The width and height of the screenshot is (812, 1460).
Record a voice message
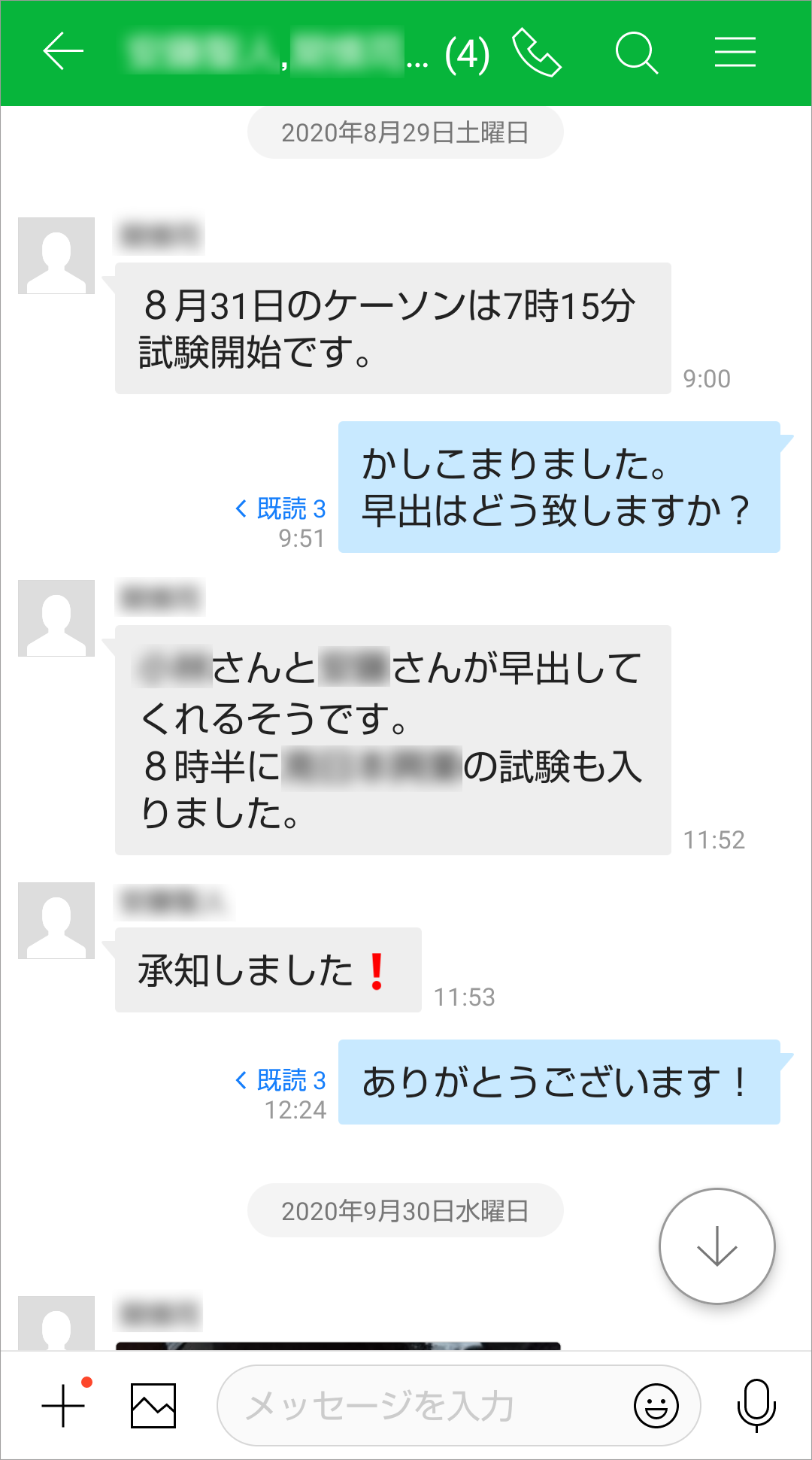(x=756, y=1405)
